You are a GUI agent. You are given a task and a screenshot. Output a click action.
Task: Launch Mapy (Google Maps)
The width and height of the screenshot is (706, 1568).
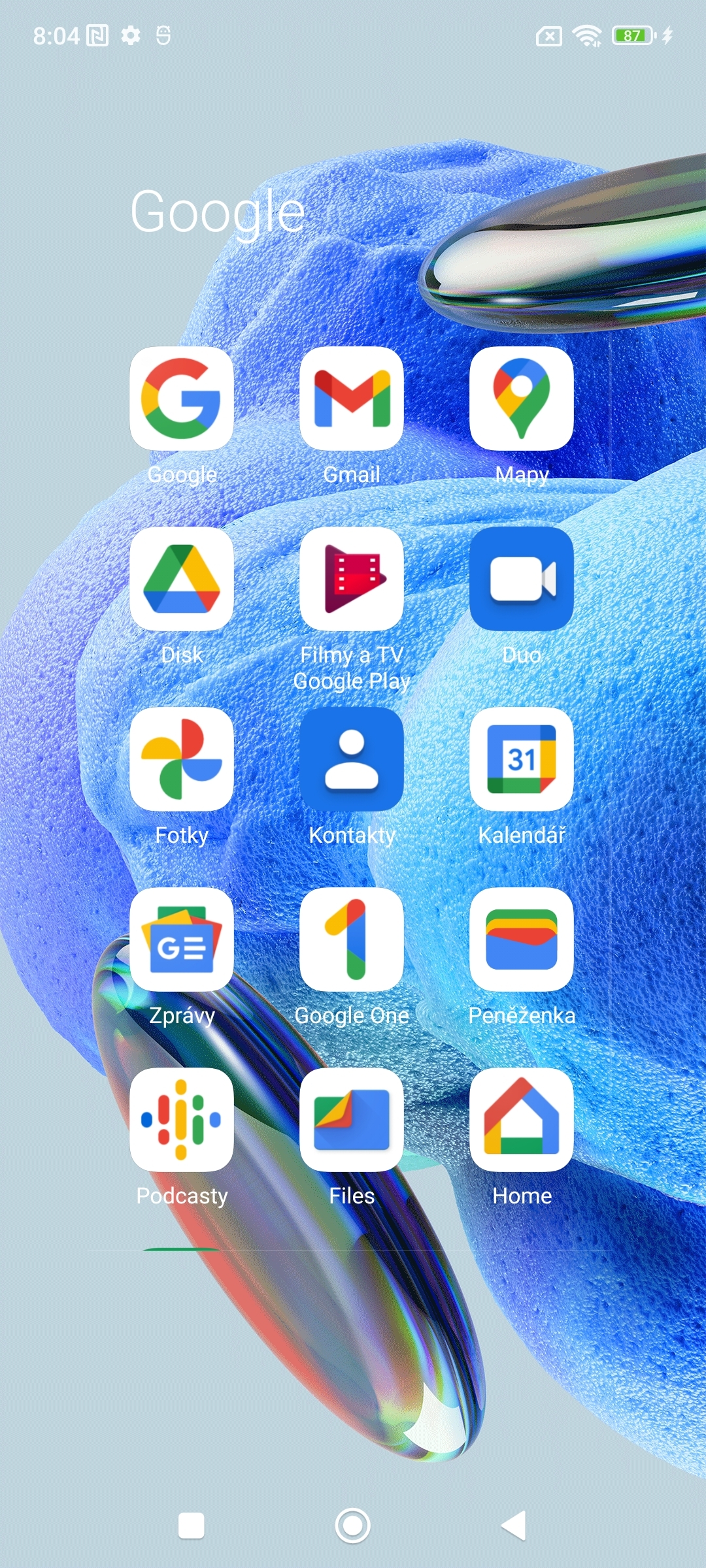tap(522, 400)
